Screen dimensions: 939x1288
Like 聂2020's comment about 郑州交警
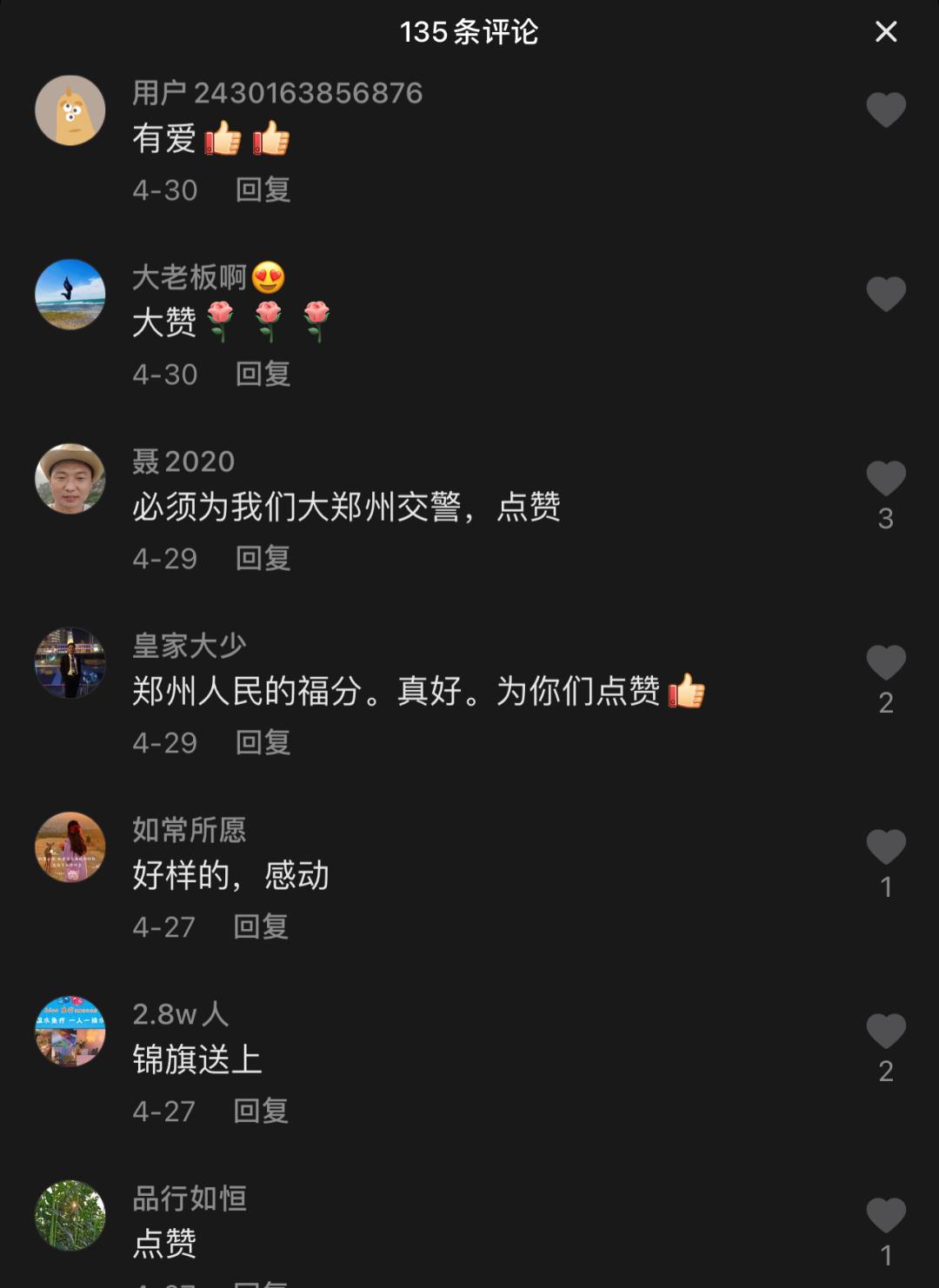tap(886, 479)
